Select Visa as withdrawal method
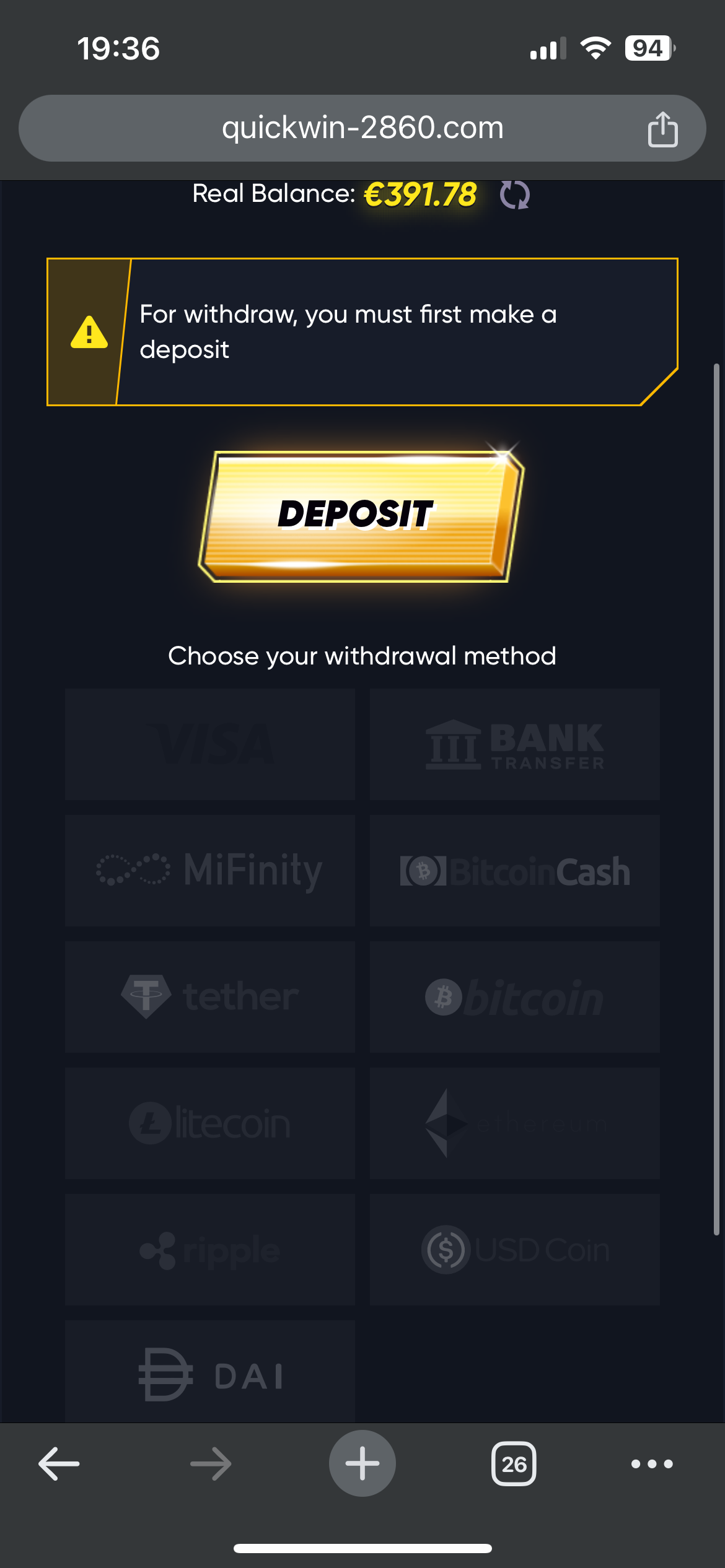Screen dimensions: 725x1568 pyautogui.click(x=210, y=744)
